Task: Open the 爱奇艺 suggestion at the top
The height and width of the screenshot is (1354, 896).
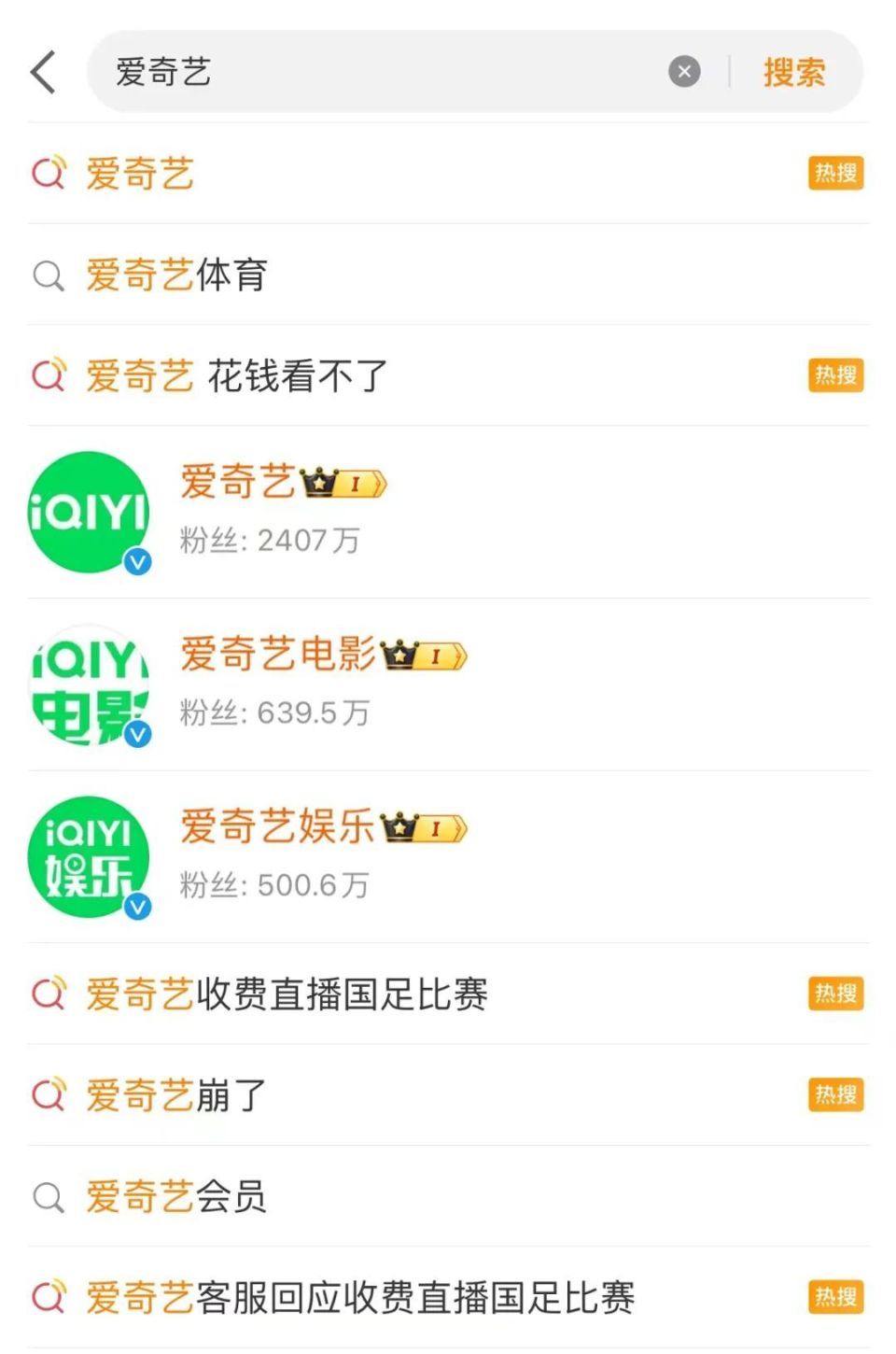Action: tap(140, 173)
